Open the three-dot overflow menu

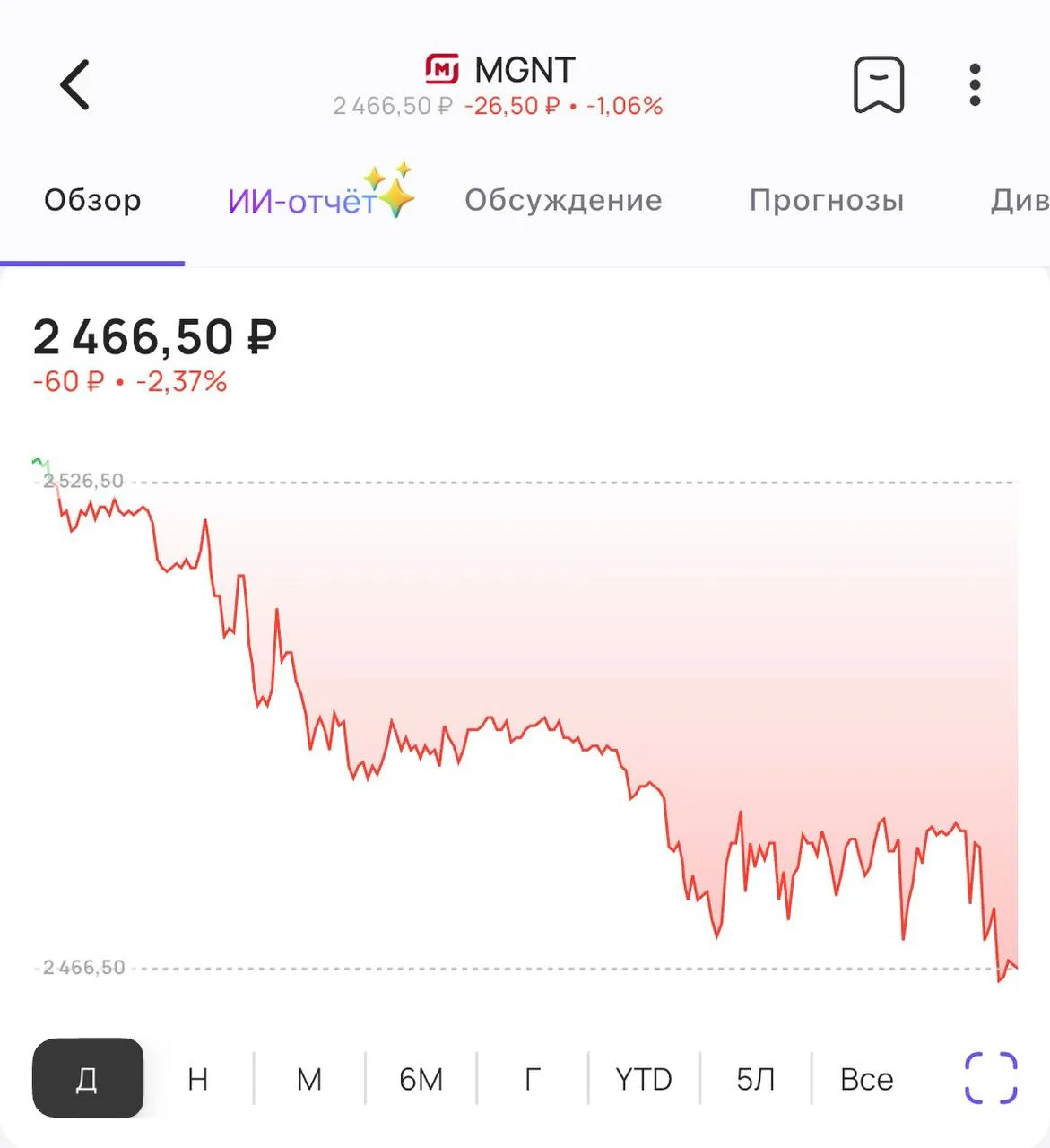(975, 85)
